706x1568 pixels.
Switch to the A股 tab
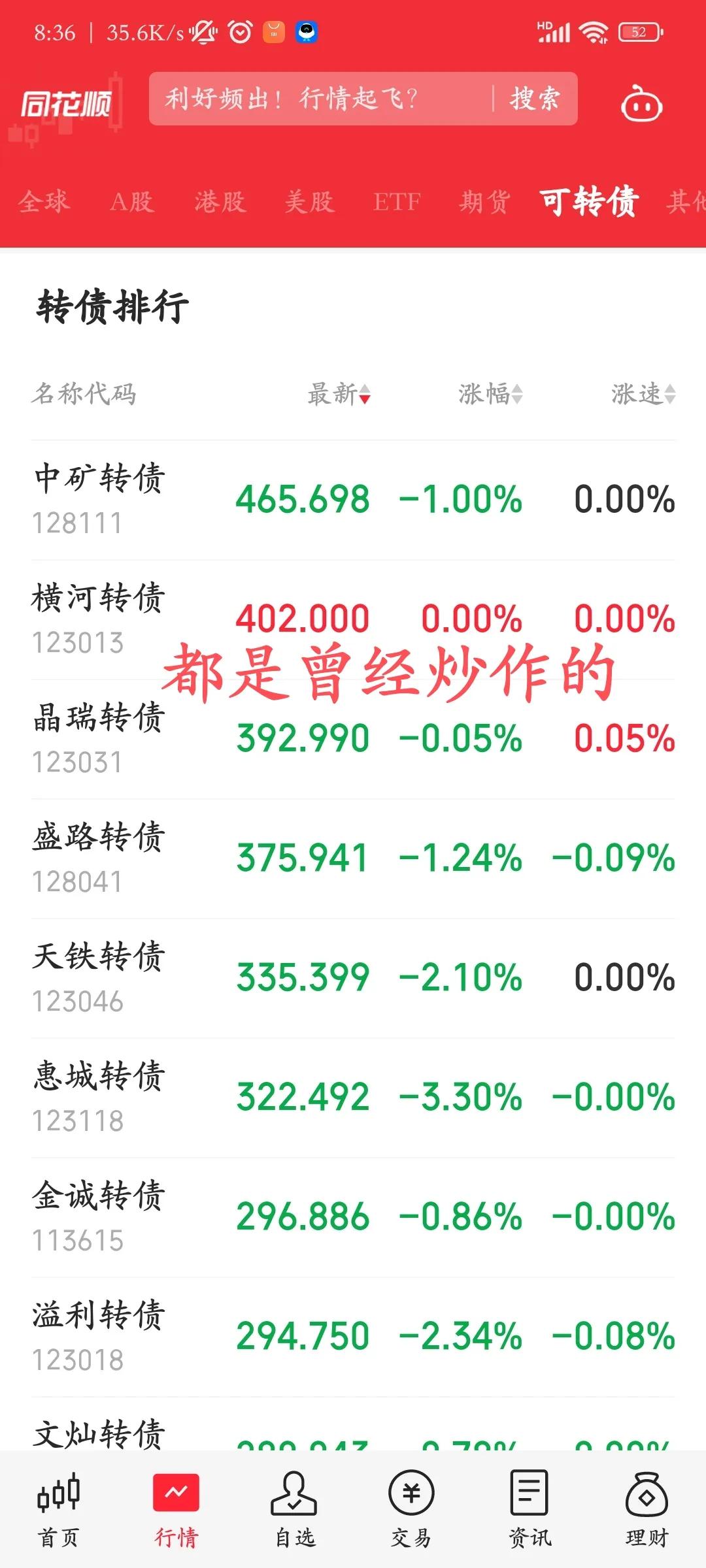coord(132,201)
